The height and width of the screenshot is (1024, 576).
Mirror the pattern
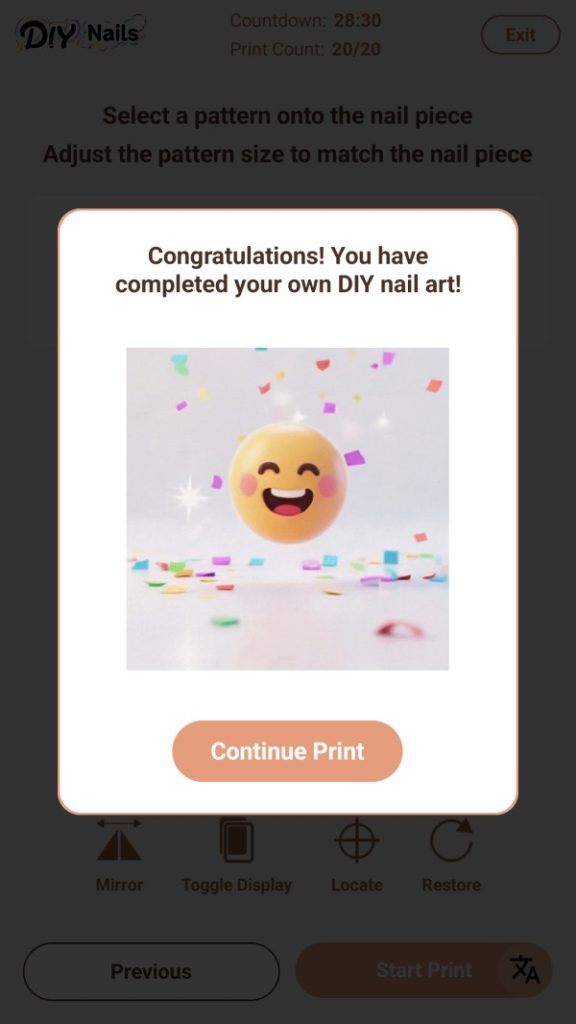[x=119, y=855]
